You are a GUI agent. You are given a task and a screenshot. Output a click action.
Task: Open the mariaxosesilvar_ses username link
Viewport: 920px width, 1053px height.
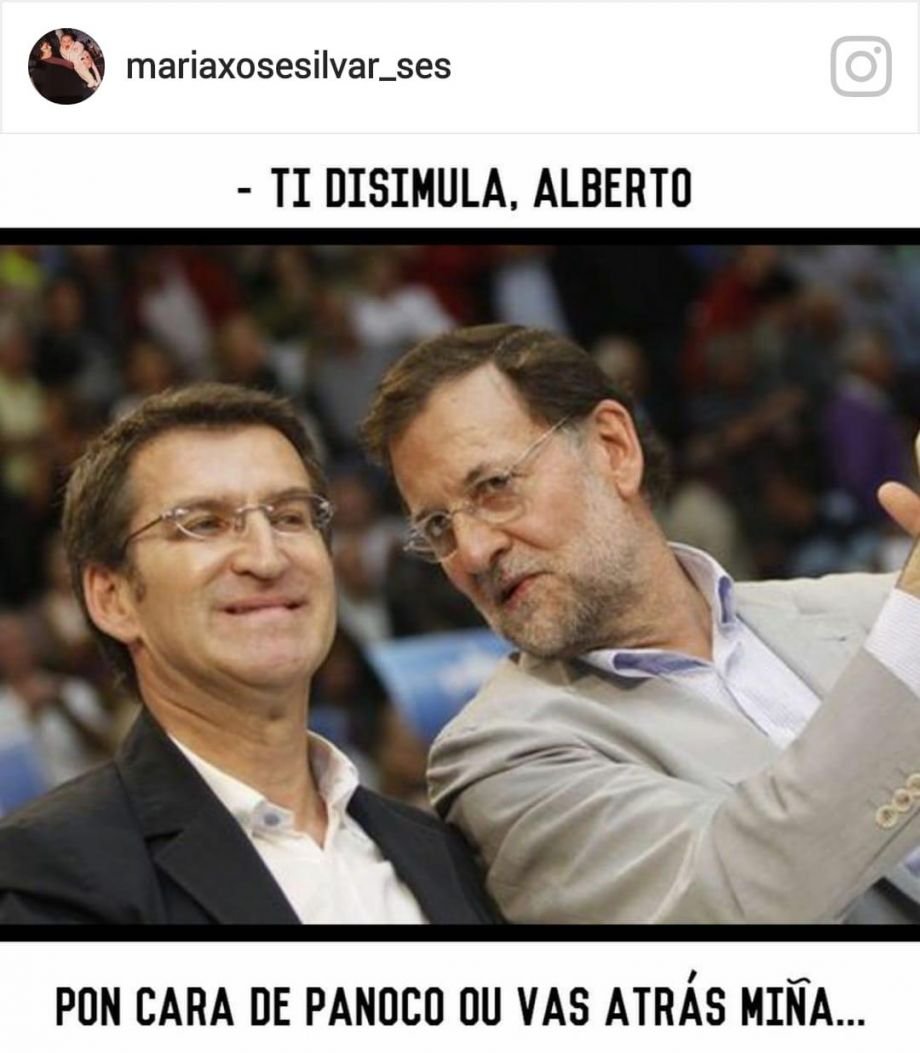[288, 67]
